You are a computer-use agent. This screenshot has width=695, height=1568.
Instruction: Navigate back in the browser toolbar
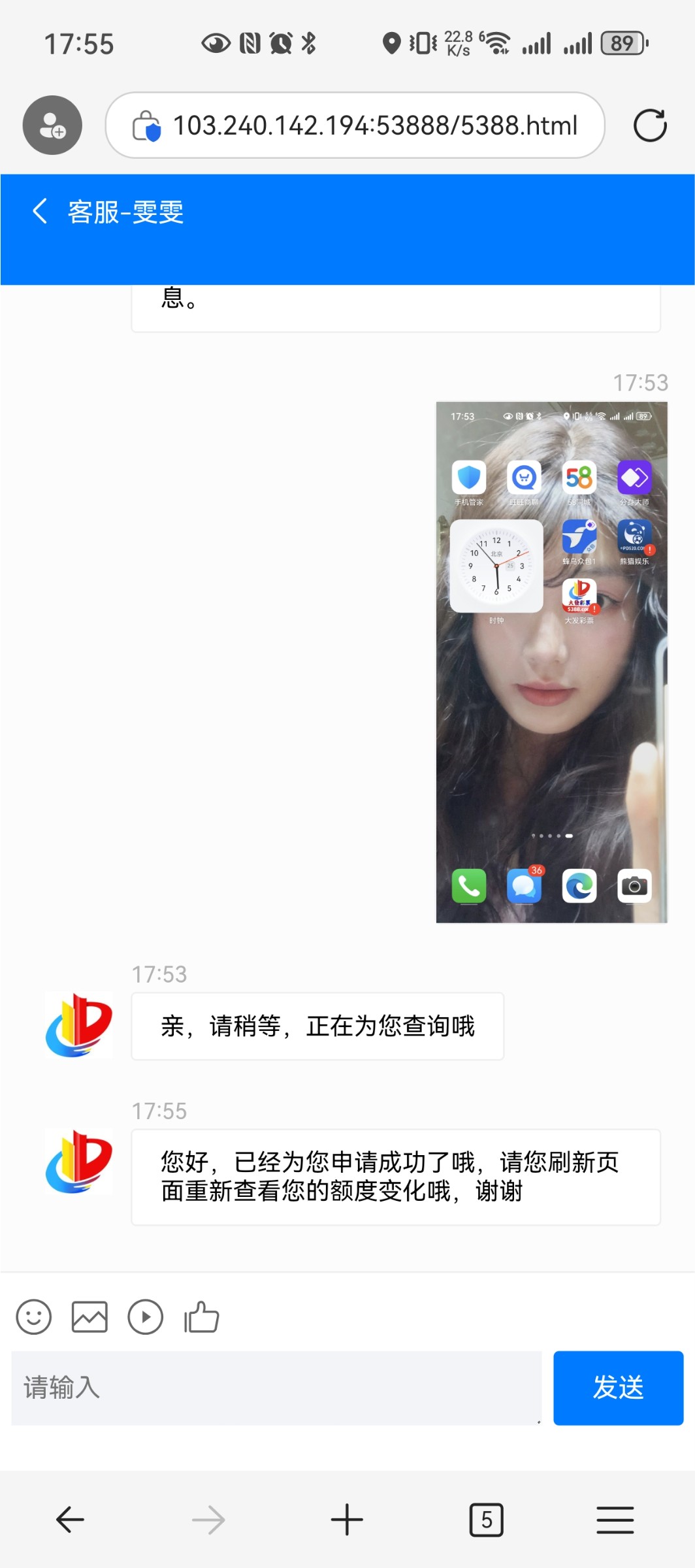pos(70,1520)
